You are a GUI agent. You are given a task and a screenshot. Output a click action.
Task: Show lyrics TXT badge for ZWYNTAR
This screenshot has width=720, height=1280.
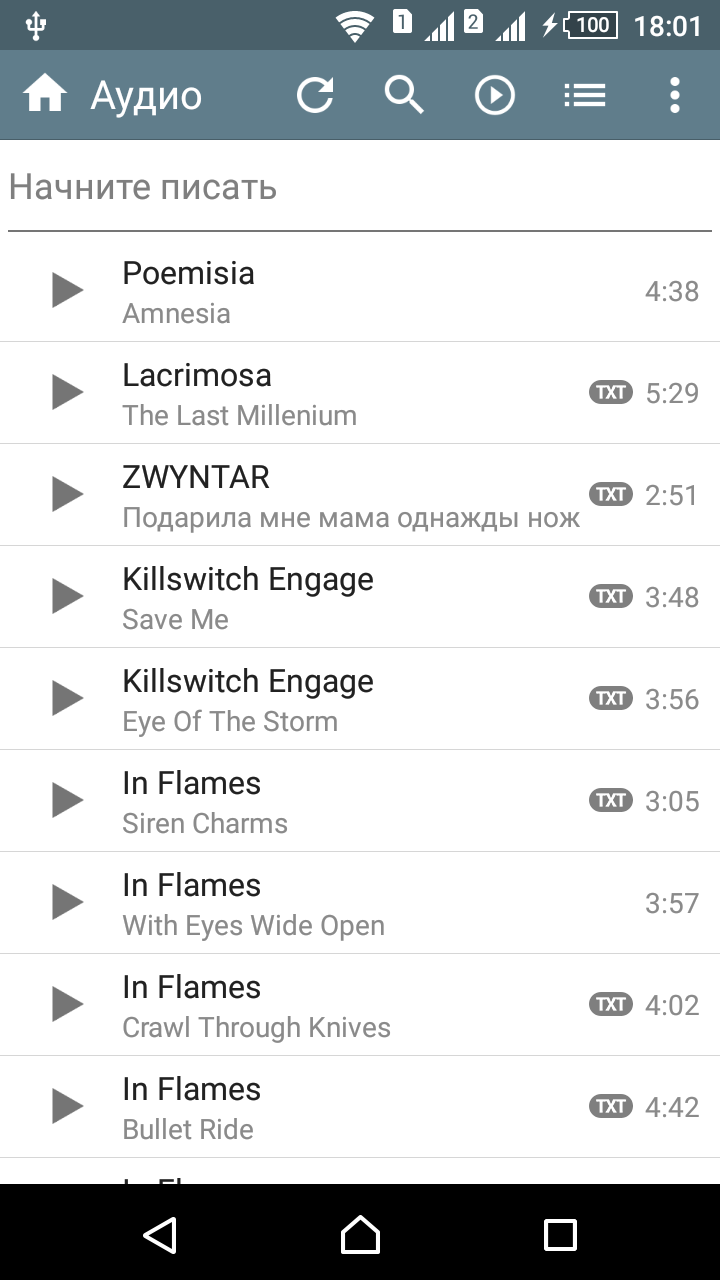pyautogui.click(x=610, y=494)
